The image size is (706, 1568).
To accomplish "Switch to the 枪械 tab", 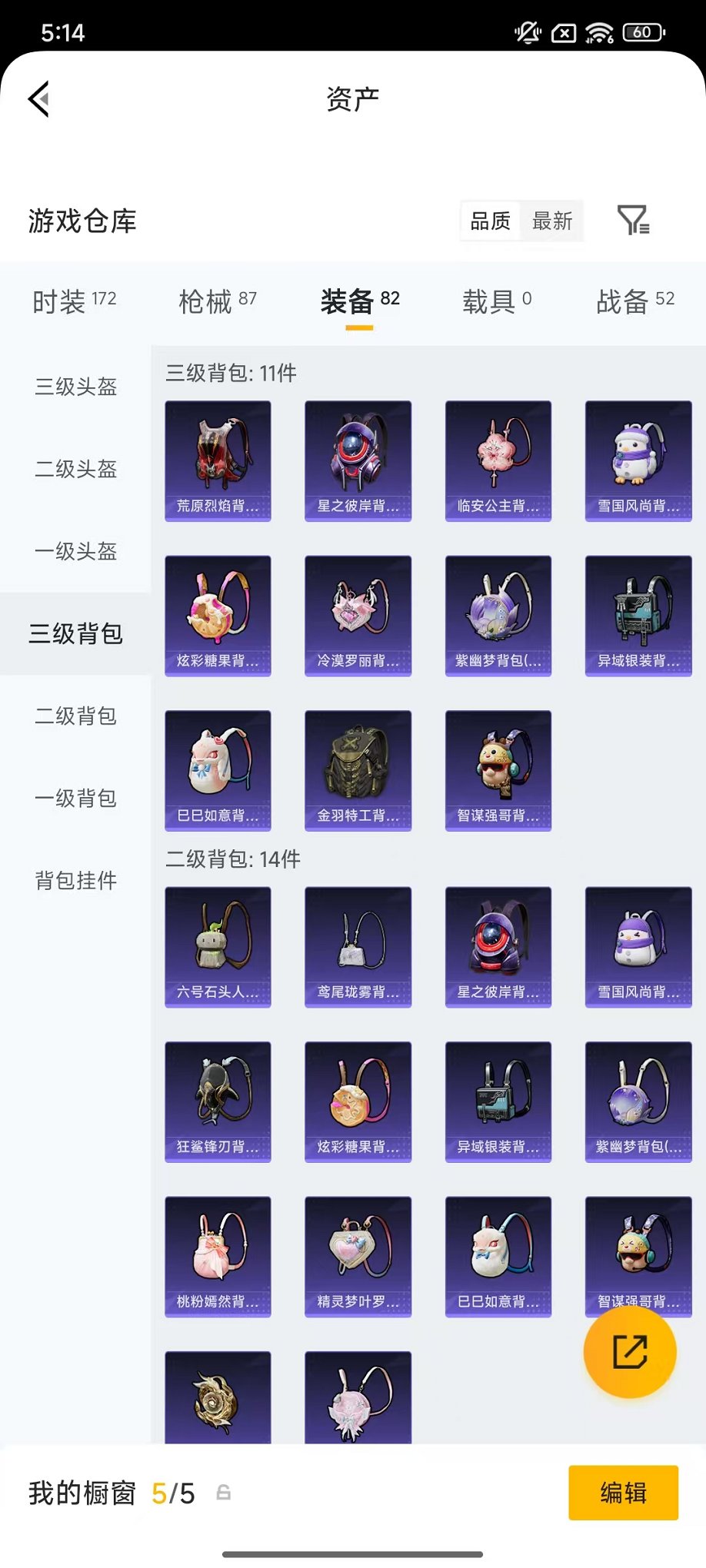I will click(218, 301).
